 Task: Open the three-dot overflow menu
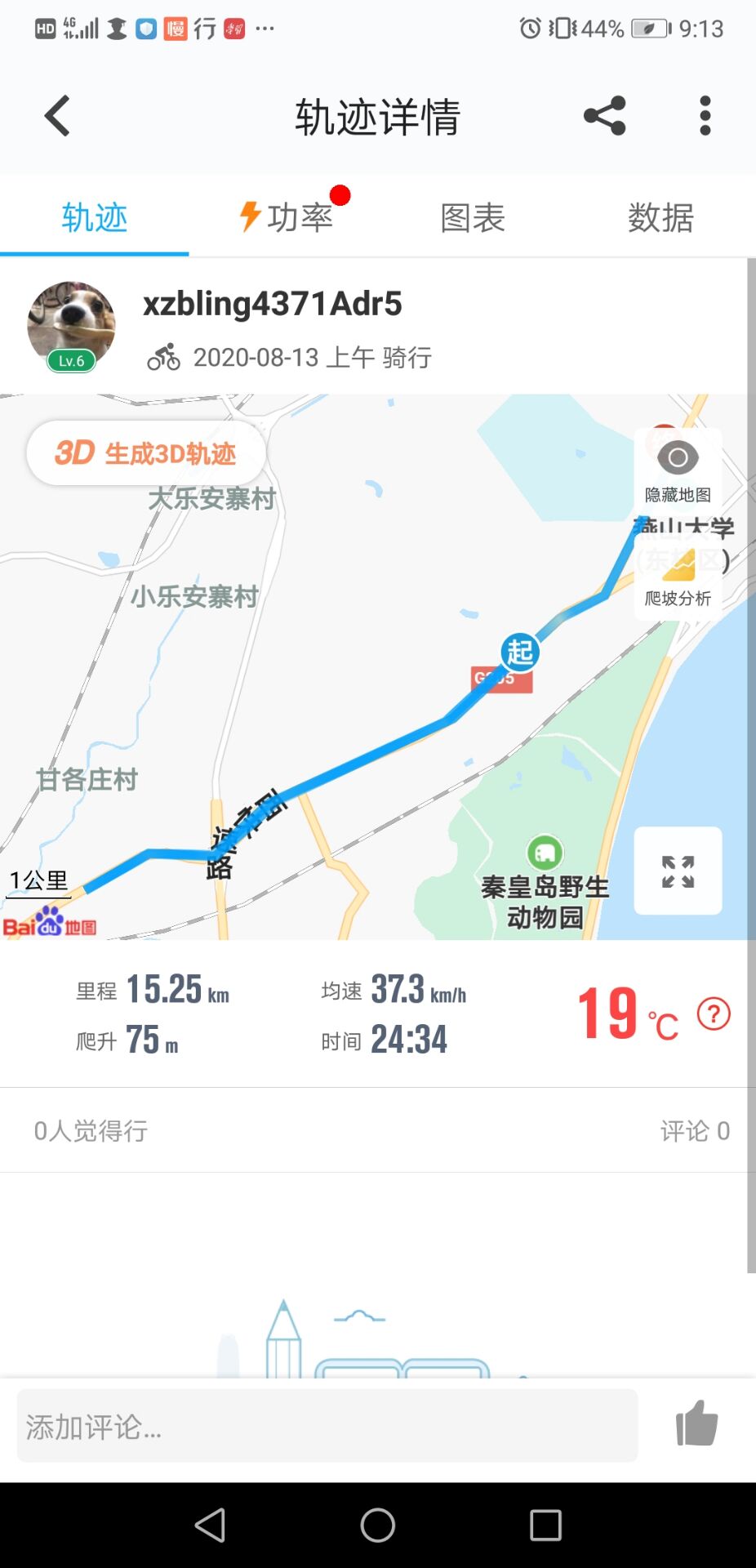point(705,116)
